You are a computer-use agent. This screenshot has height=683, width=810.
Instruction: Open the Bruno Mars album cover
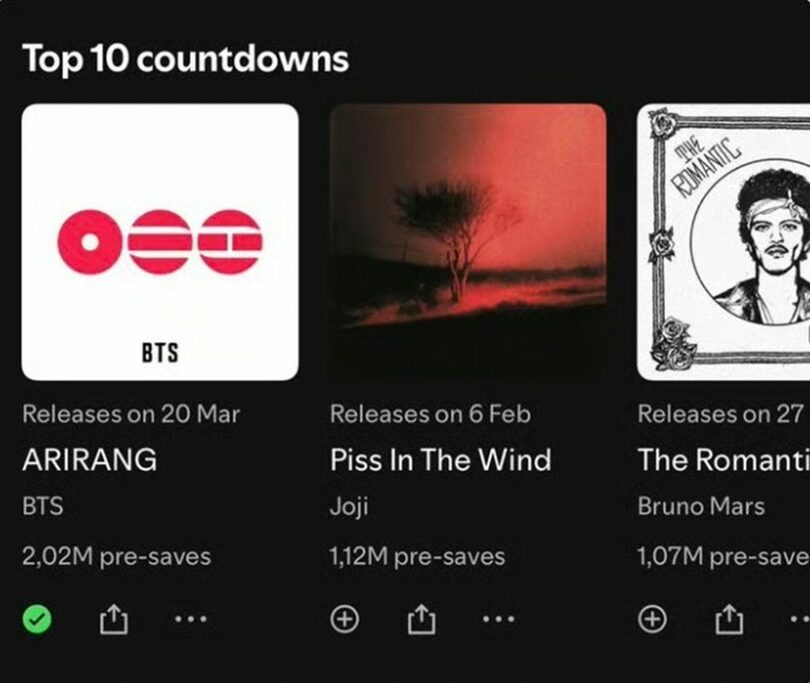724,242
